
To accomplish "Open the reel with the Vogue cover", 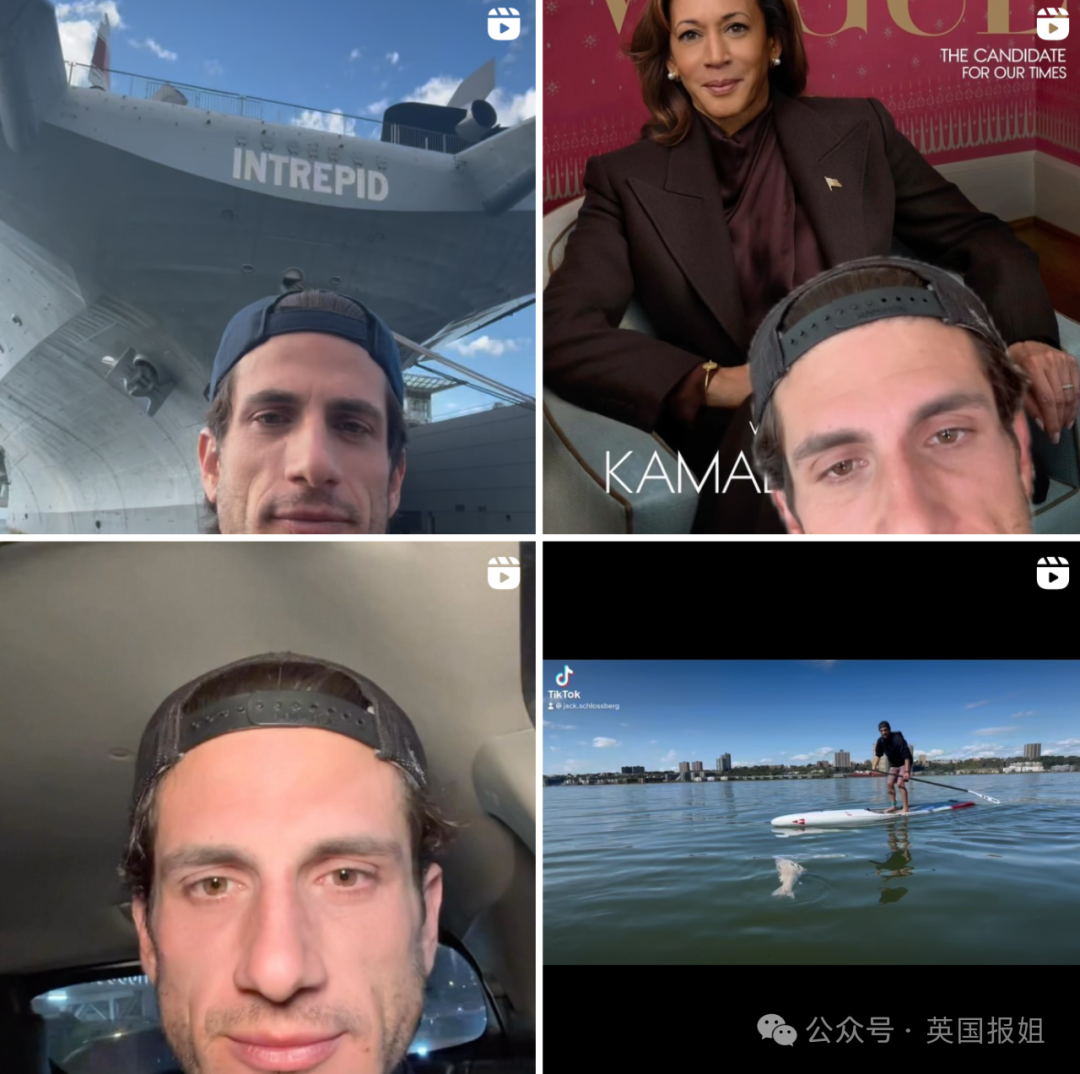I will point(811,266).
